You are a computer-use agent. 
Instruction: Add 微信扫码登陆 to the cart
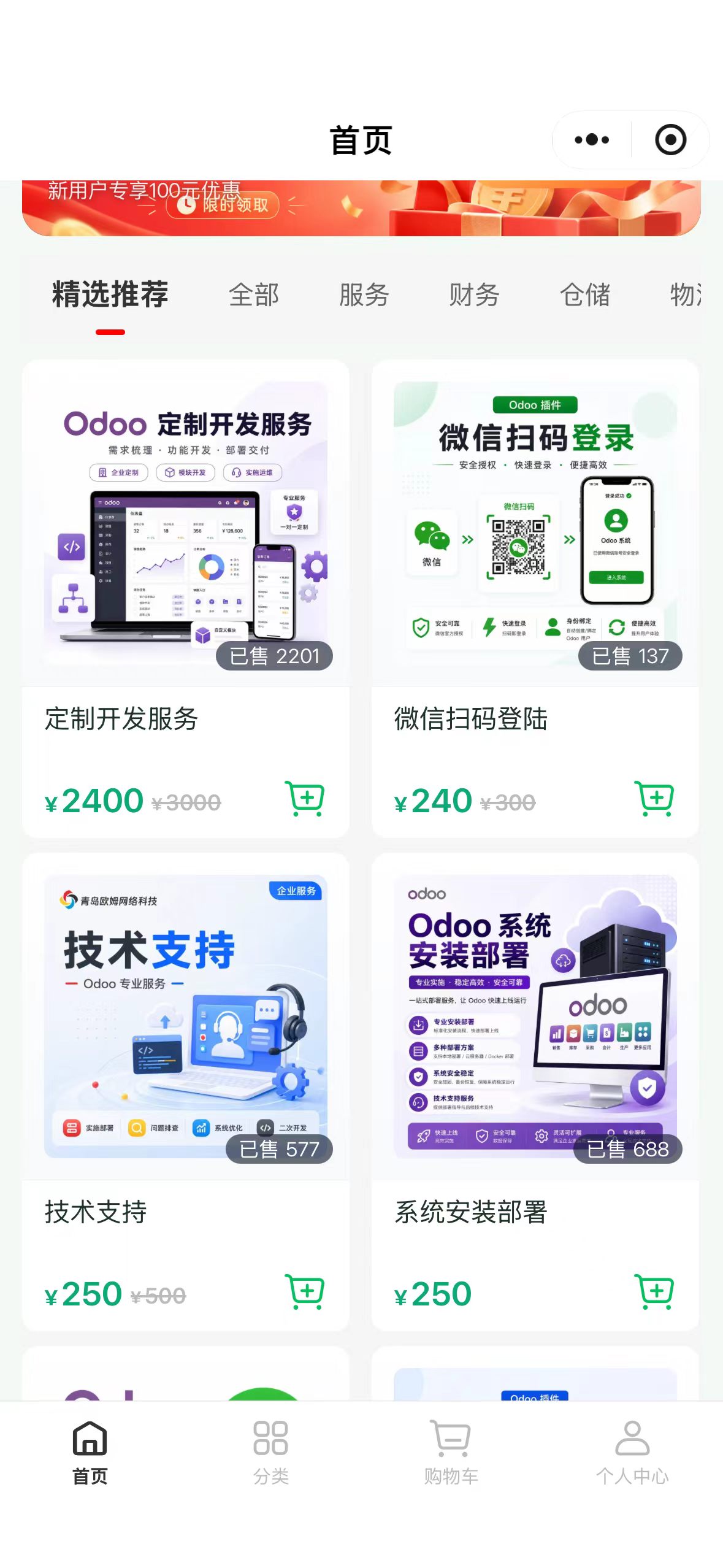point(654,799)
